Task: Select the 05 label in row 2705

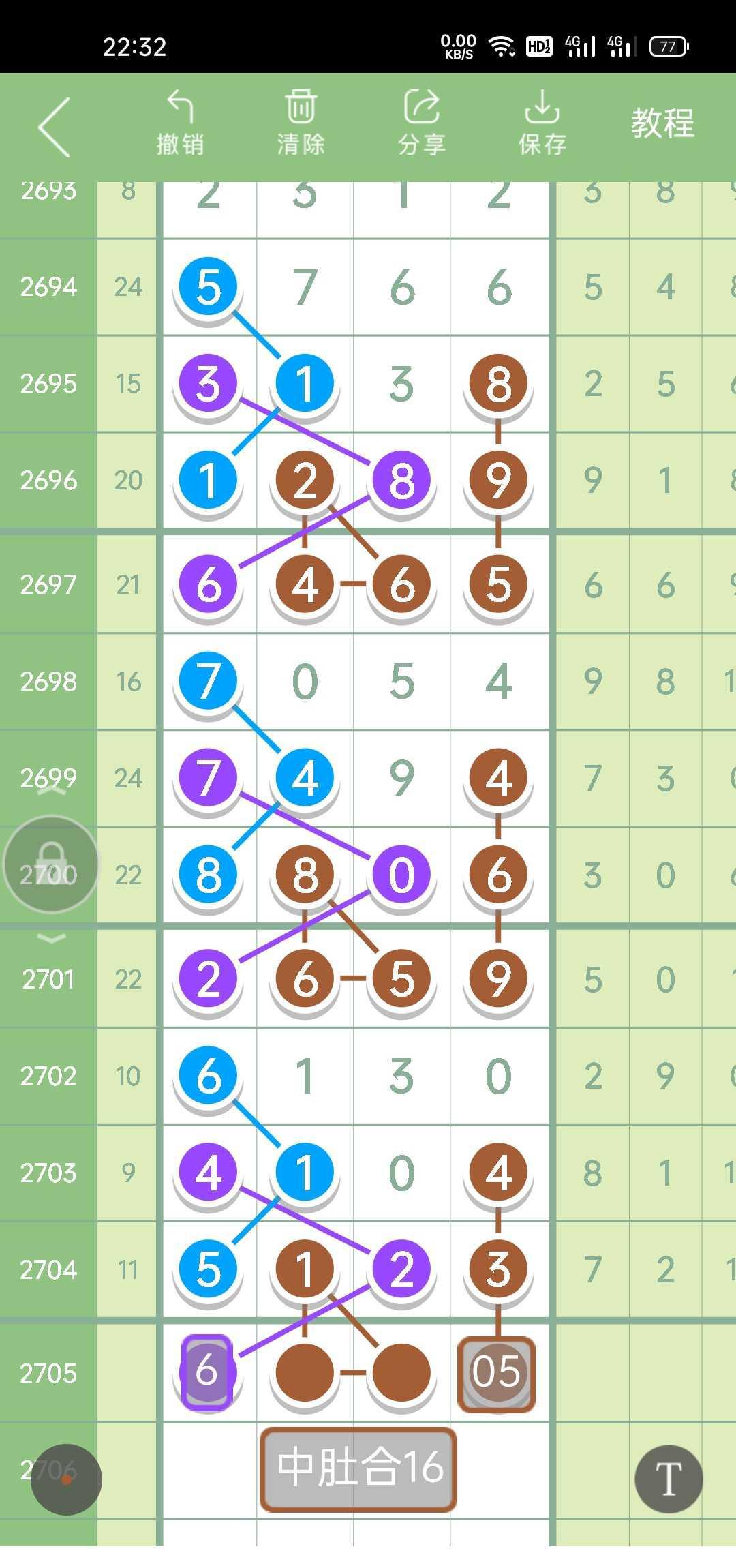Action: [x=497, y=1373]
